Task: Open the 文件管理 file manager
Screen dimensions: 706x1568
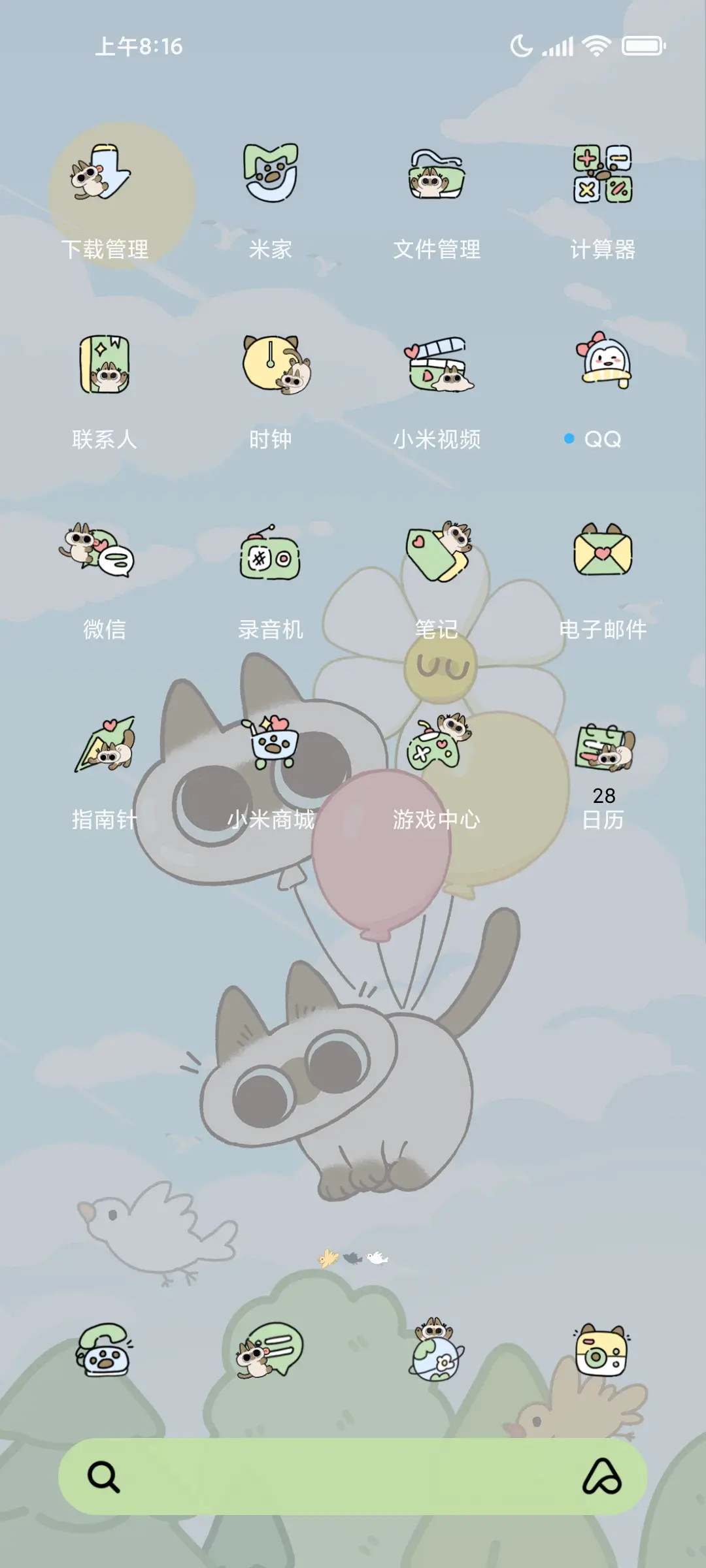Action: [x=435, y=173]
